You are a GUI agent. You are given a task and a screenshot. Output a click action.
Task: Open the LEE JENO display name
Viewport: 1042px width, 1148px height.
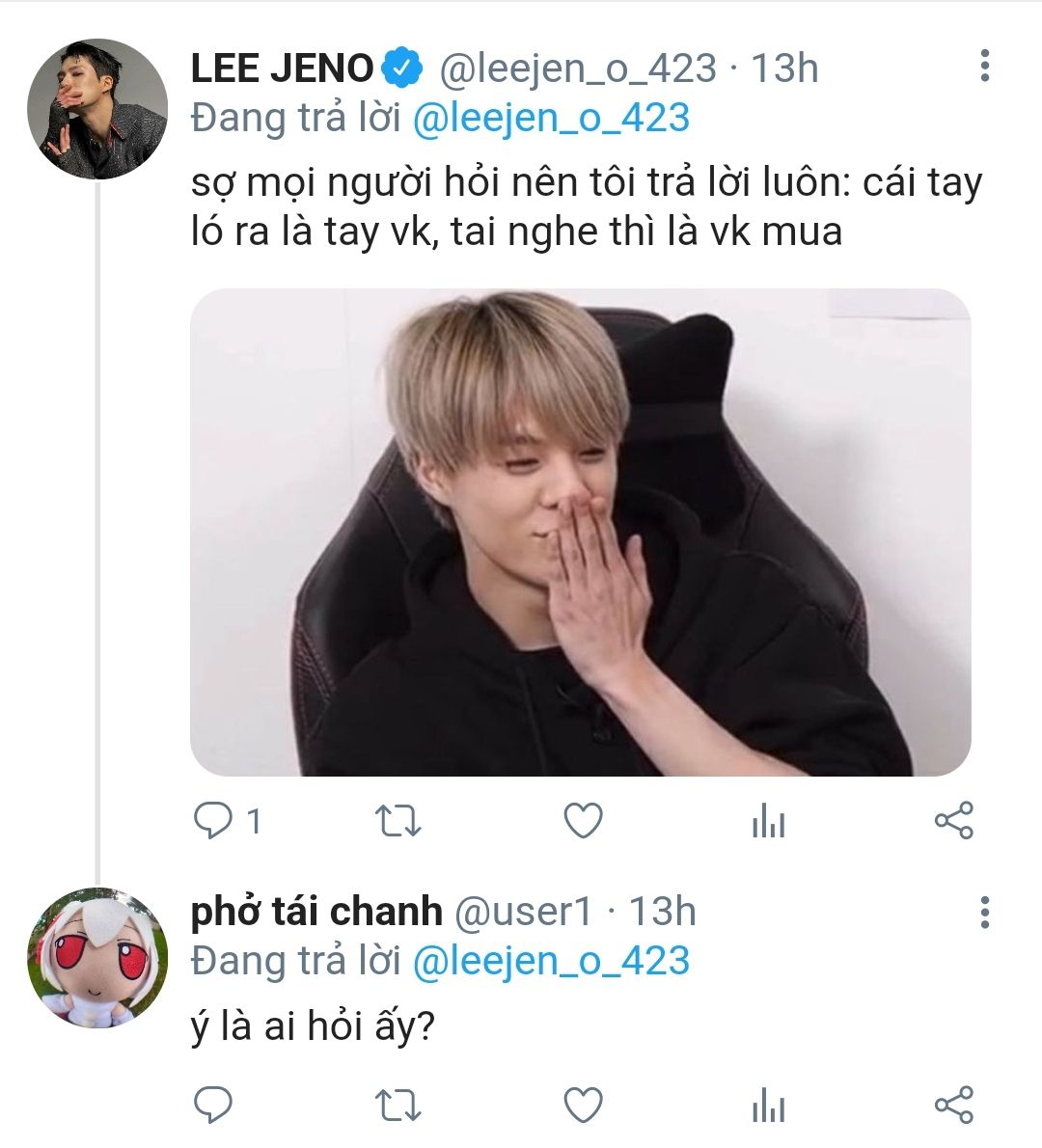pos(282,68)
